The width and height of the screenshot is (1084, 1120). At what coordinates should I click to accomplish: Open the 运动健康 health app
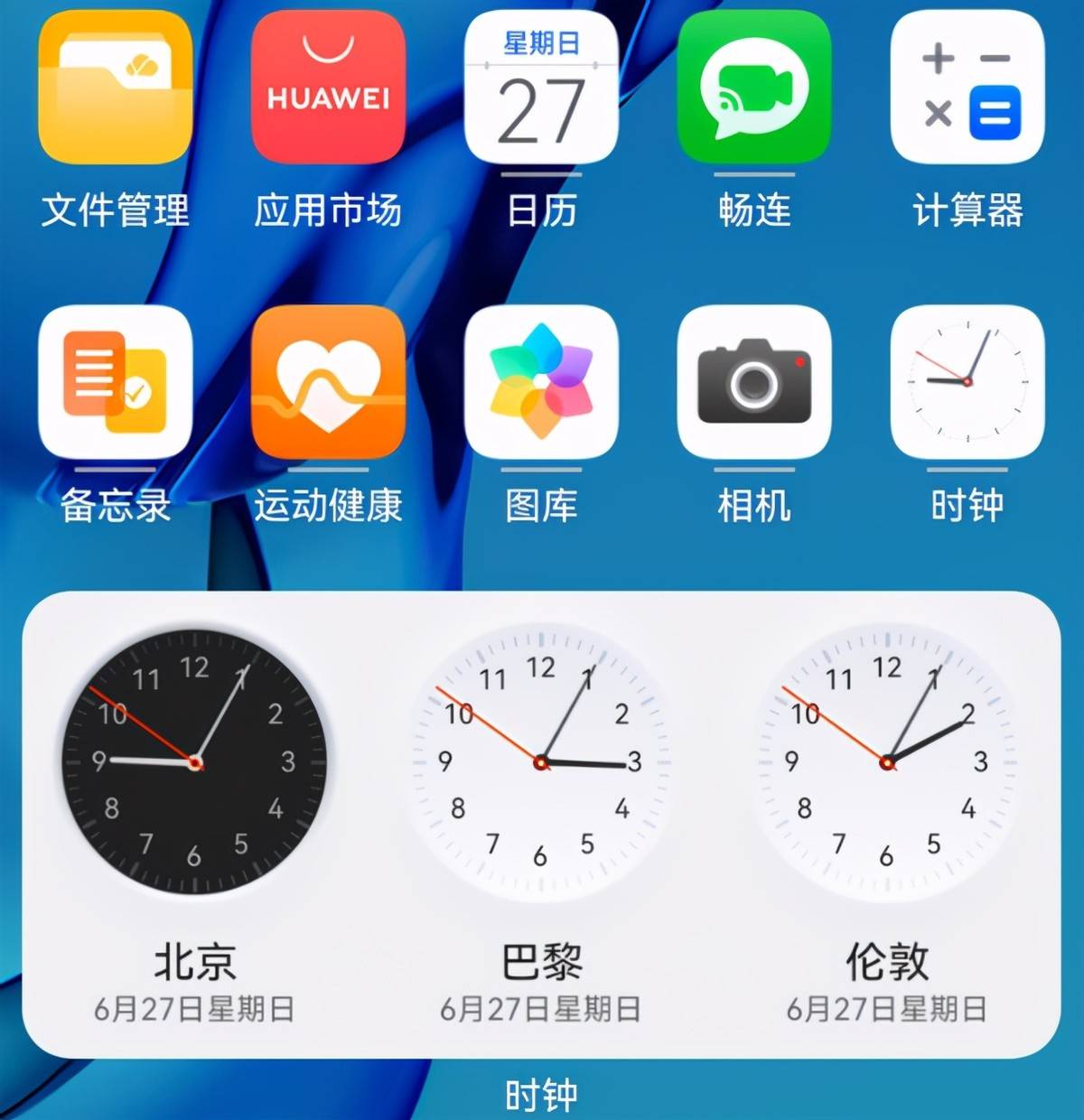pos(328,382)
